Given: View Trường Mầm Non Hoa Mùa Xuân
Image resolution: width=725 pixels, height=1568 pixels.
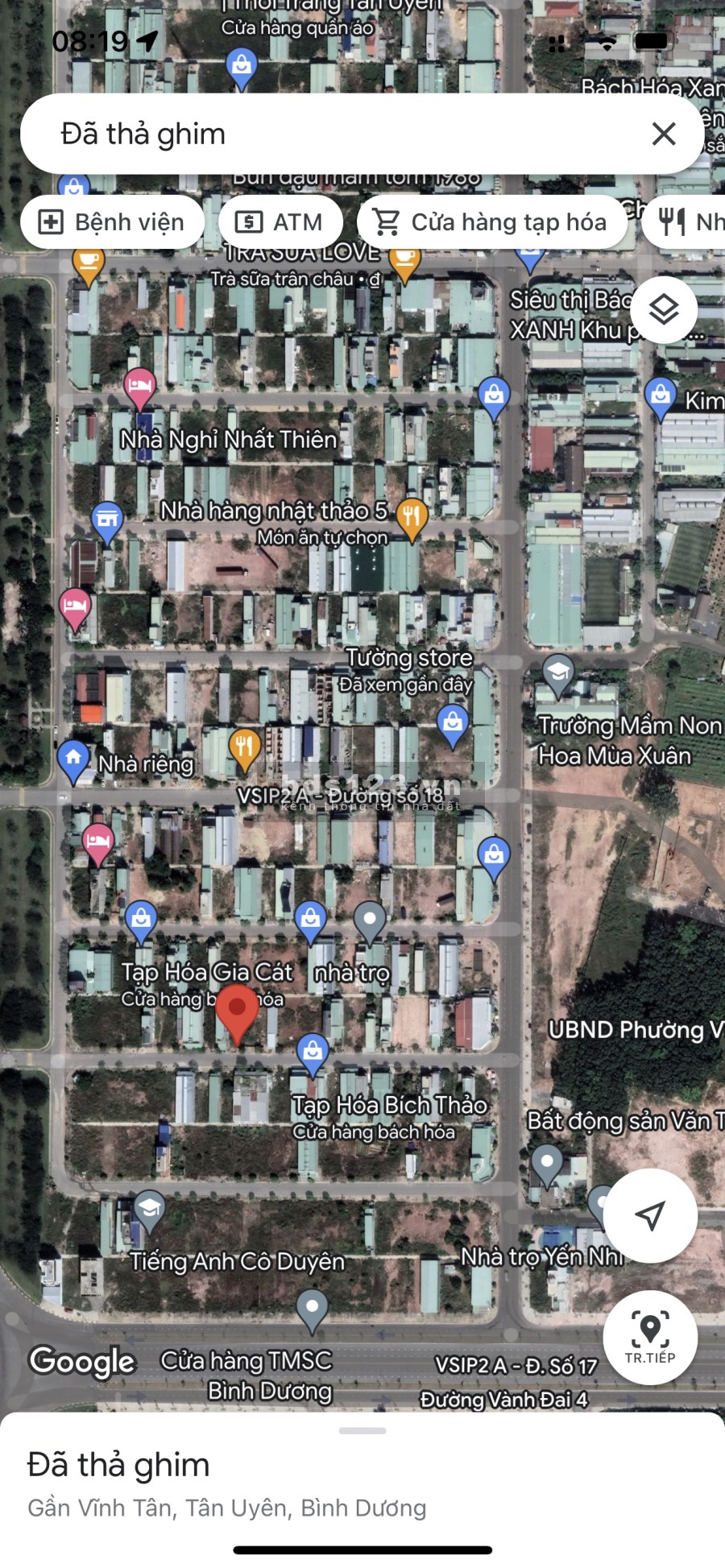Looking at the screenshot, I should coord(558,672).
